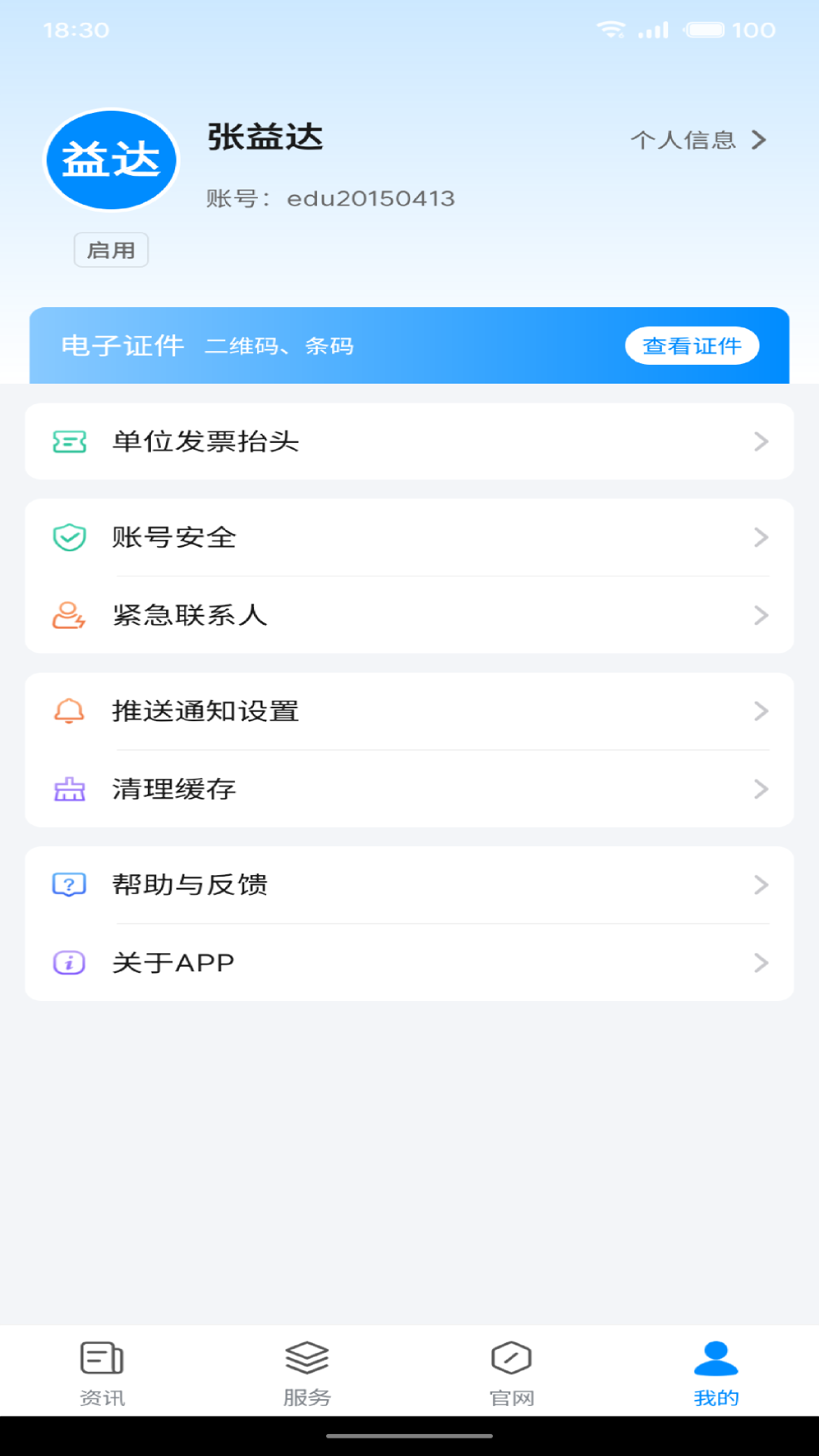Click the 清理缓存 broom icon
Image resolution: width=819 pixels, height=1456 pixels.
(x=69, y=789)
